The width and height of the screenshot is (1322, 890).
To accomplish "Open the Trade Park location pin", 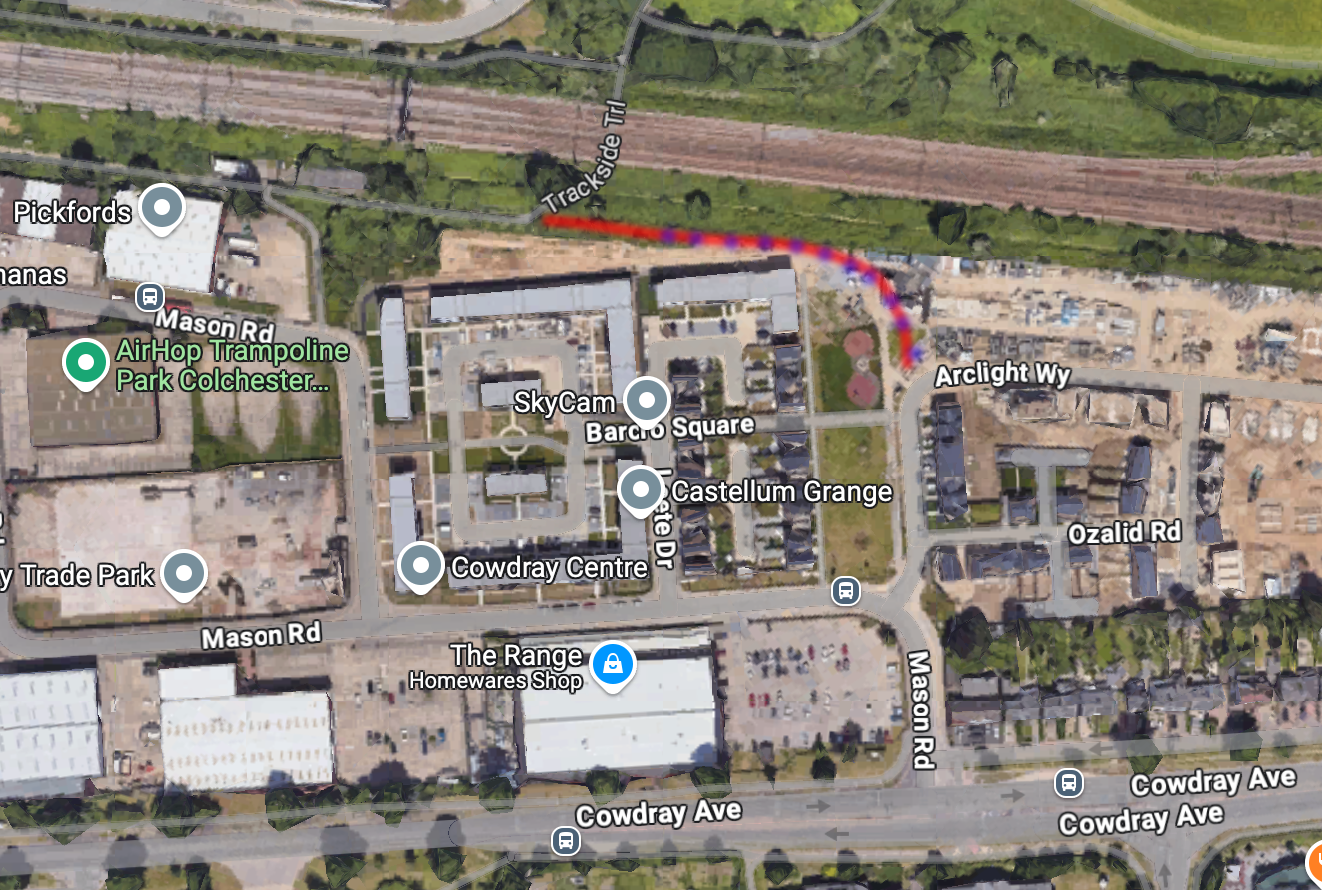I will click(183, 573).
